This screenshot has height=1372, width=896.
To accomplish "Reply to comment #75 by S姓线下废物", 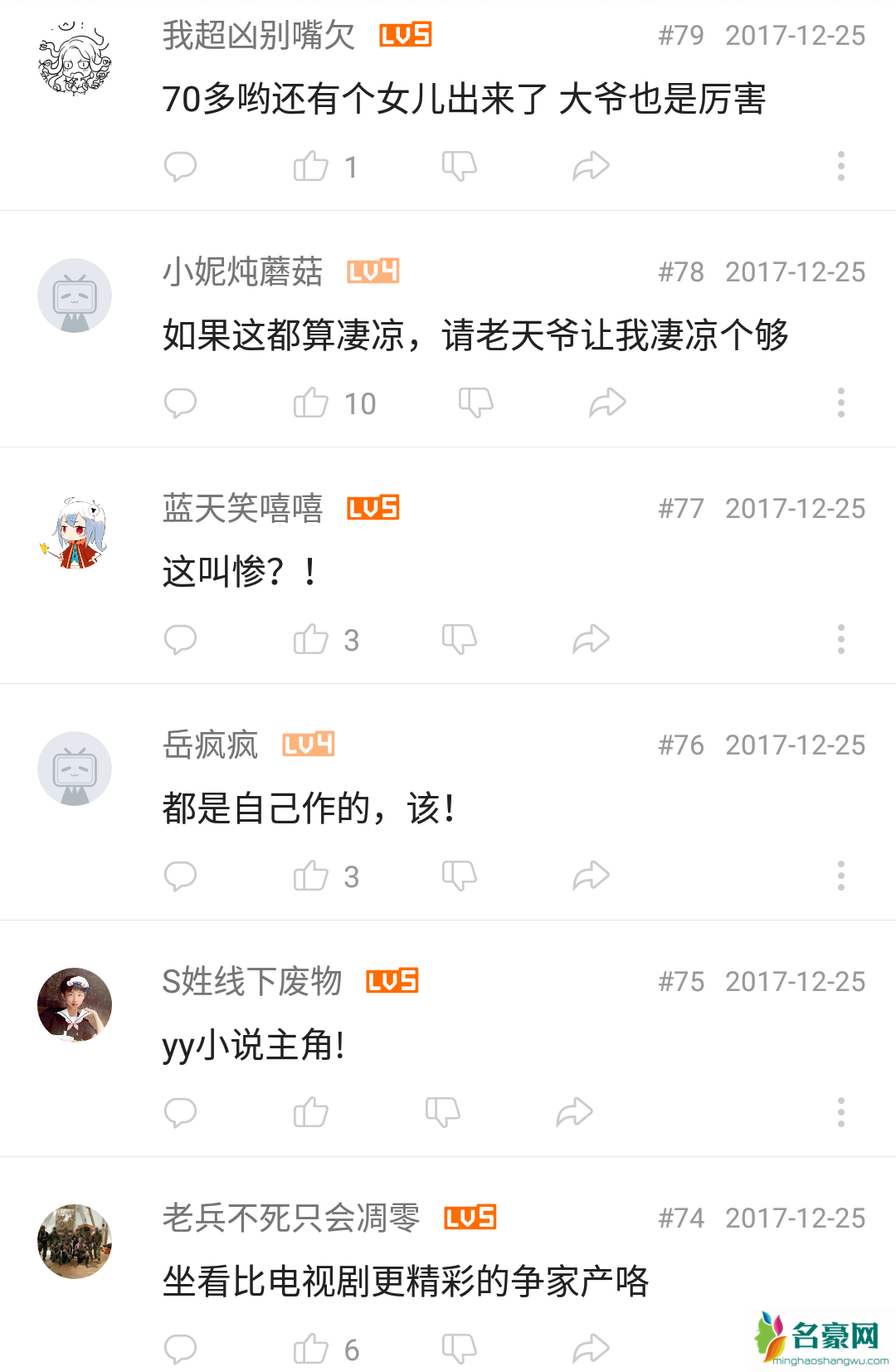I will [180, 1112].
